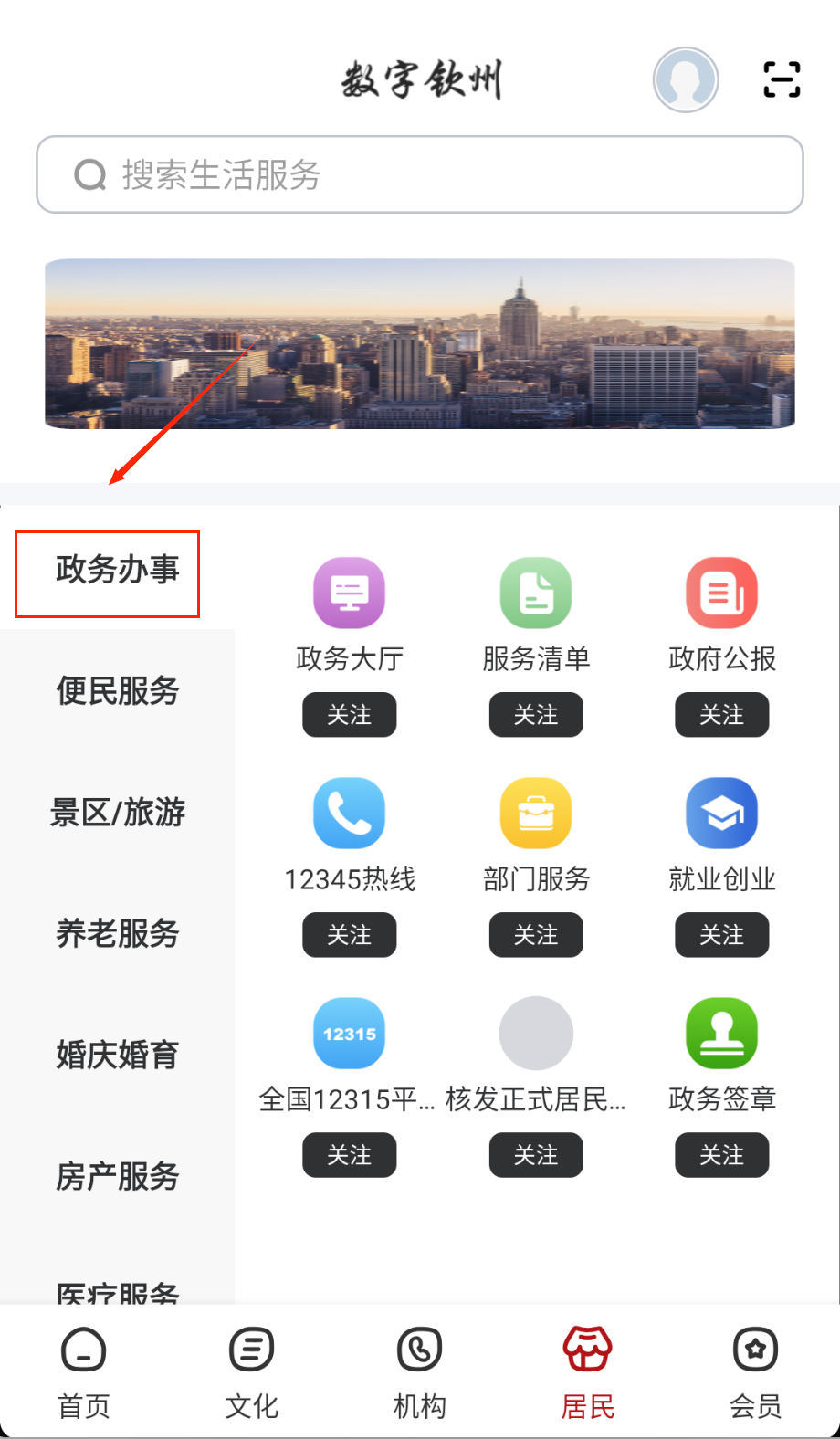The height and width of the screenshot is (1439, 840).
Task: Select the 政务办事 category
Action: [117, 570]
